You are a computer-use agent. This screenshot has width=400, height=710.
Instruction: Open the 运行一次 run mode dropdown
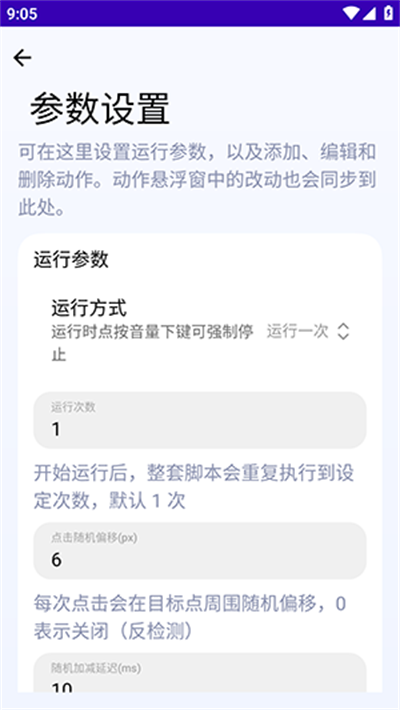[308, 331]
